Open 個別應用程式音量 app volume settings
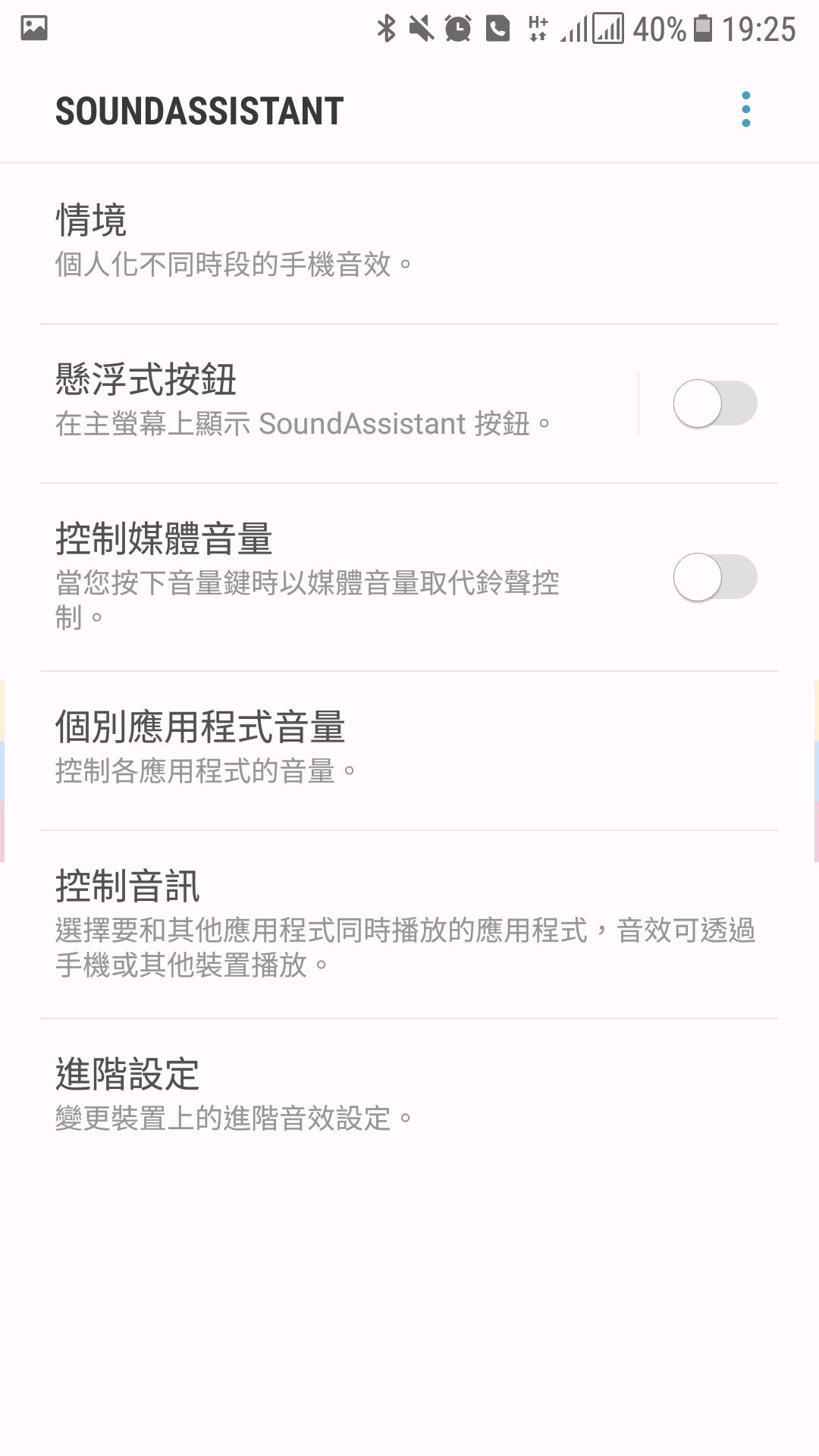Viewport: 819px width, 1456px height. [x=409, y=751]
